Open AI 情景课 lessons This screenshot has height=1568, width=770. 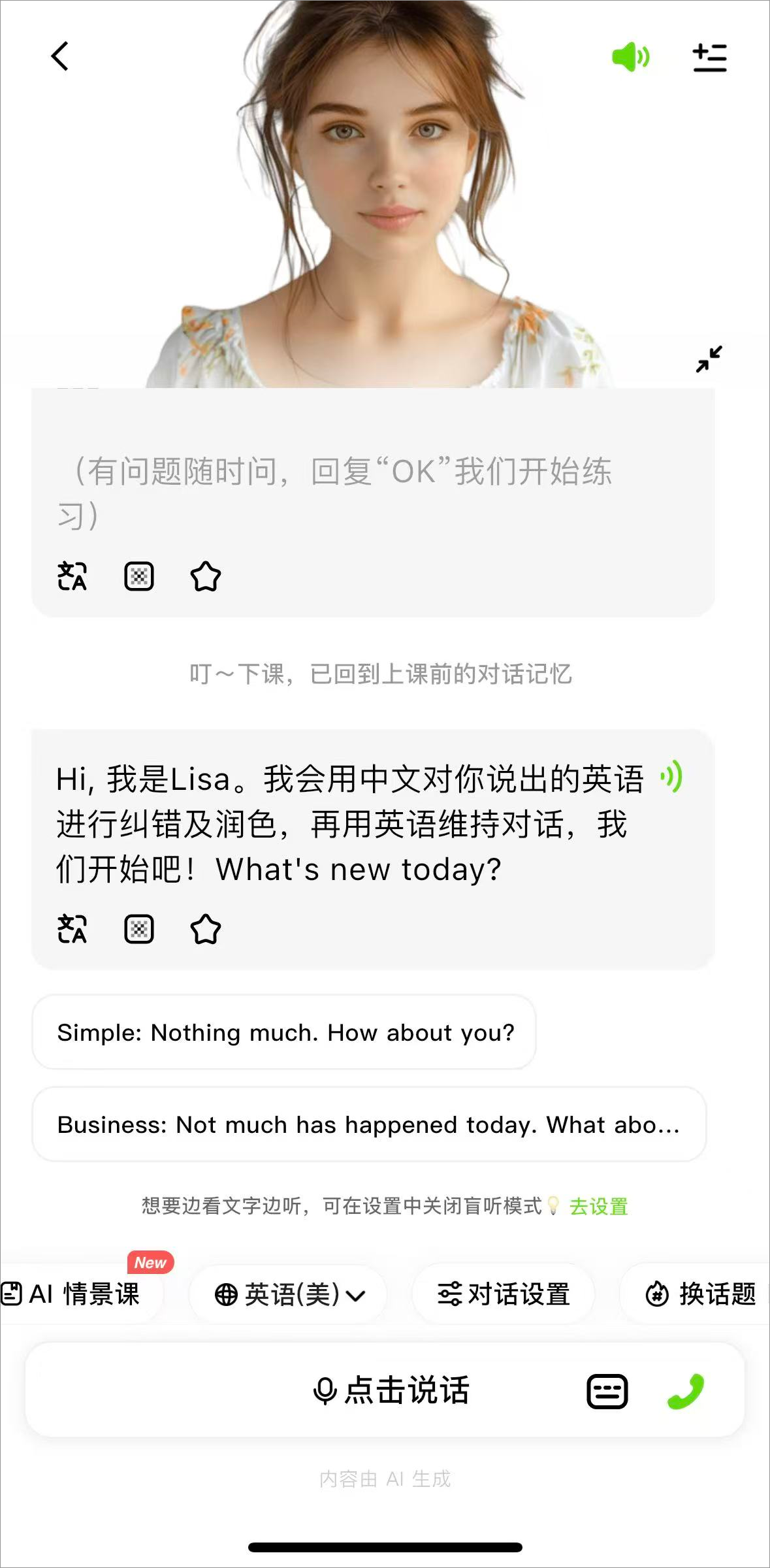(73, 1294)
